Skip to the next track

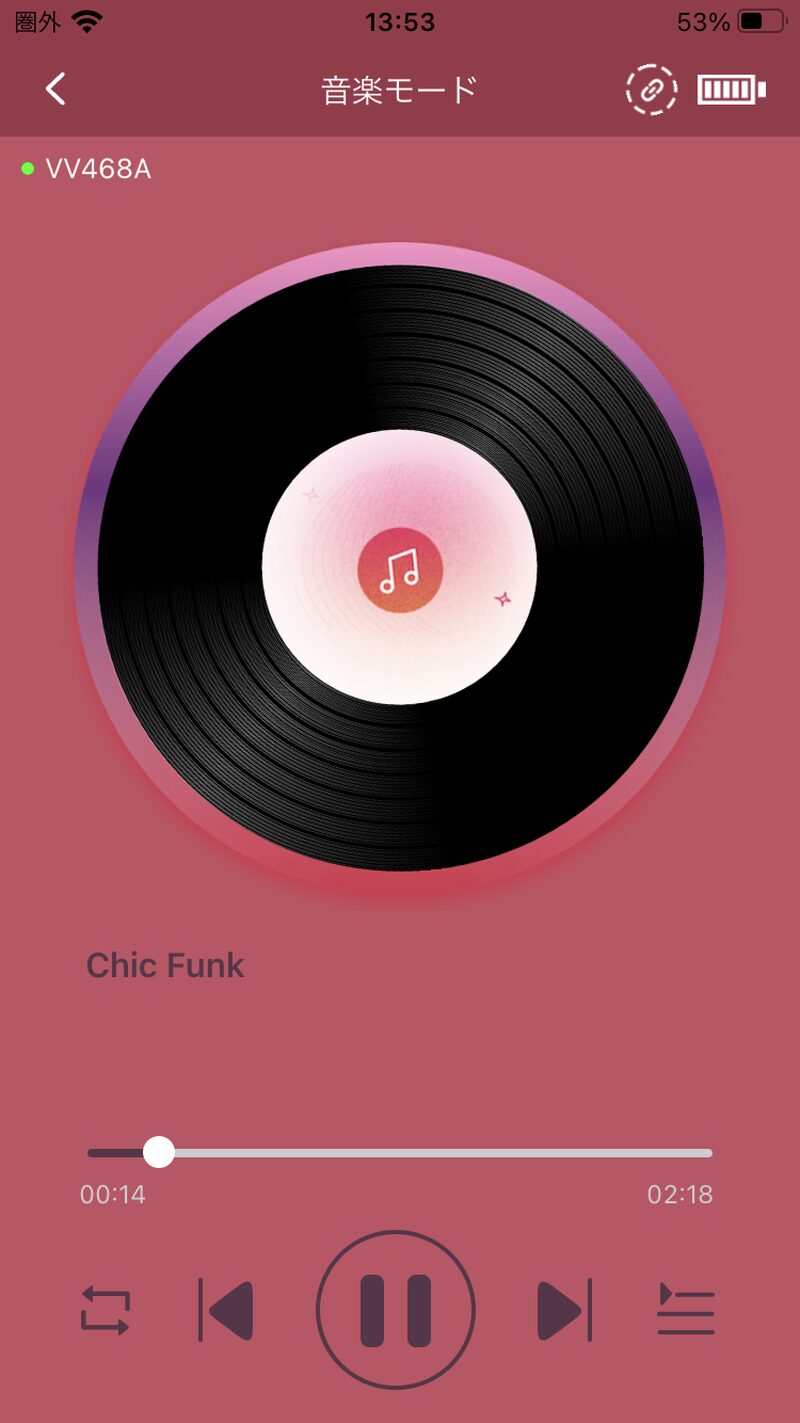(564, 1309)
